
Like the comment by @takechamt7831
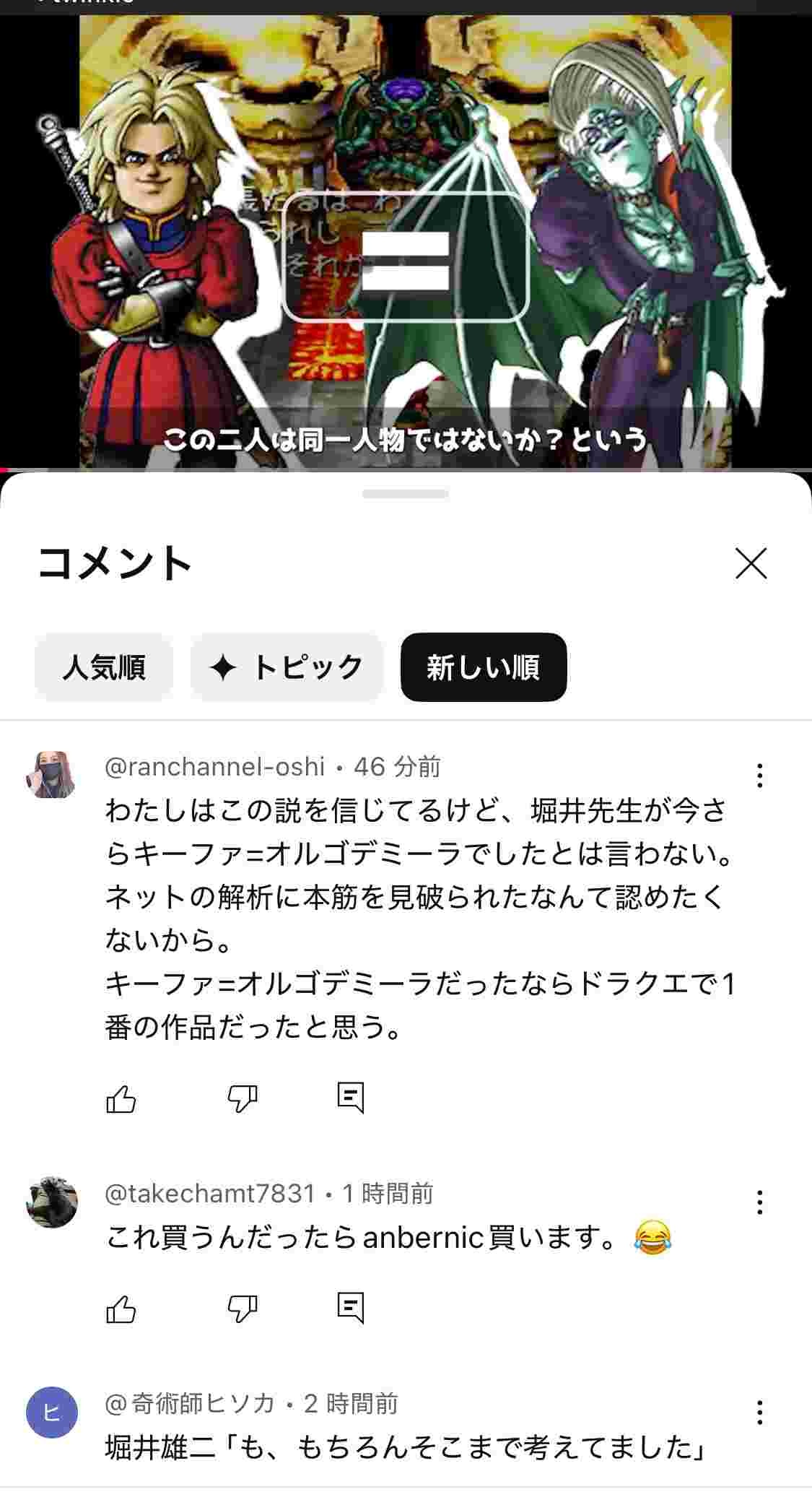(x=121, y=1309)
